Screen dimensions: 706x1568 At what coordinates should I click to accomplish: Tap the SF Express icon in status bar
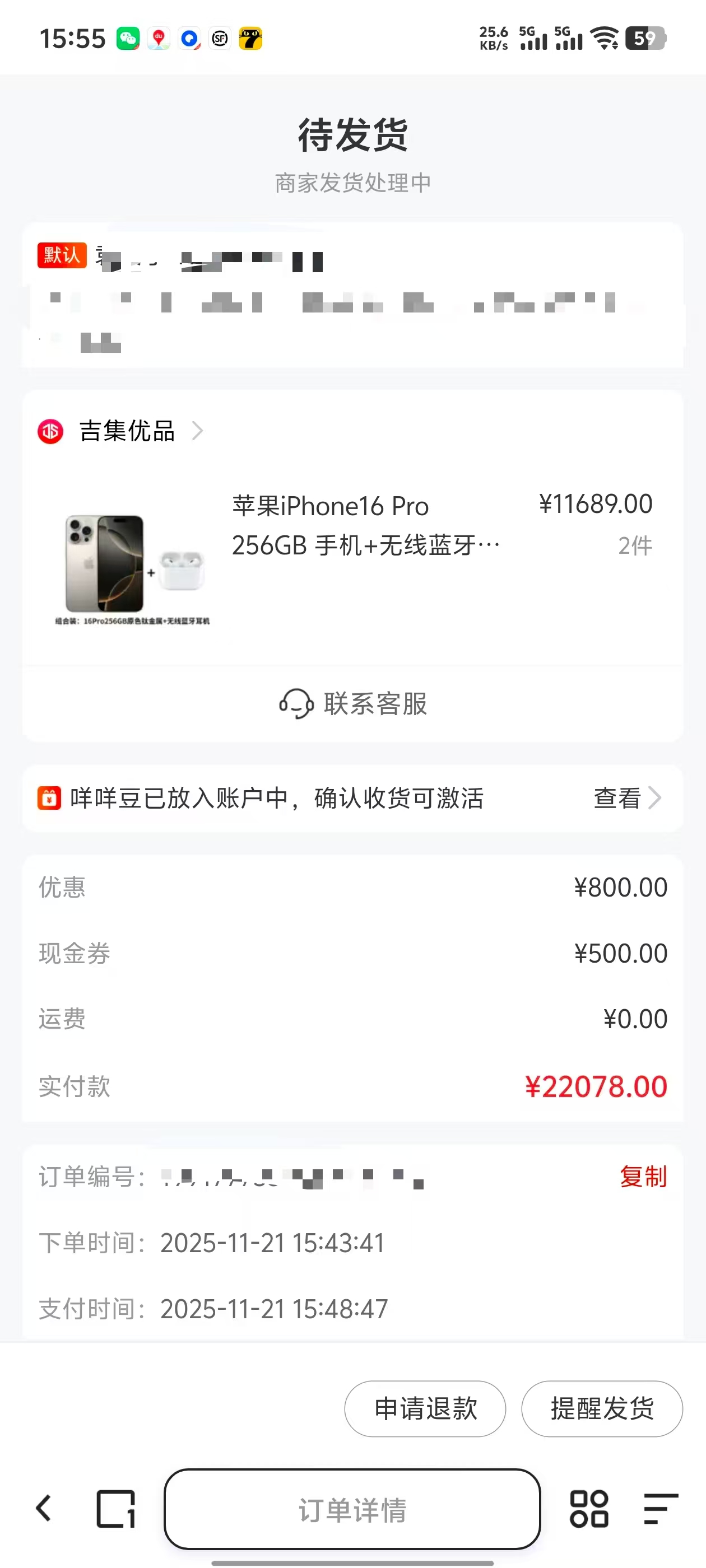point(219,38)
